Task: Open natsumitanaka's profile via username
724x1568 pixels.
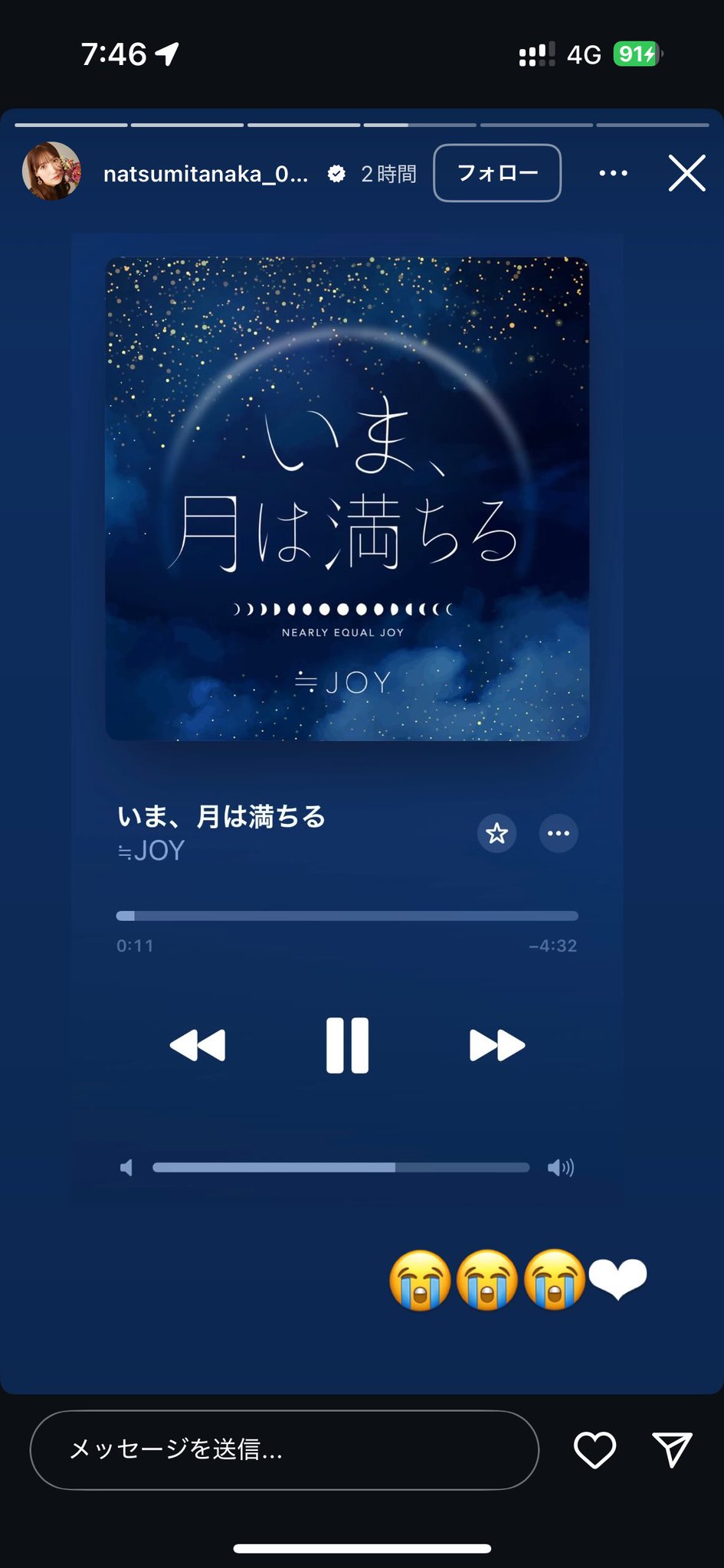Action: tap(205, 173)
